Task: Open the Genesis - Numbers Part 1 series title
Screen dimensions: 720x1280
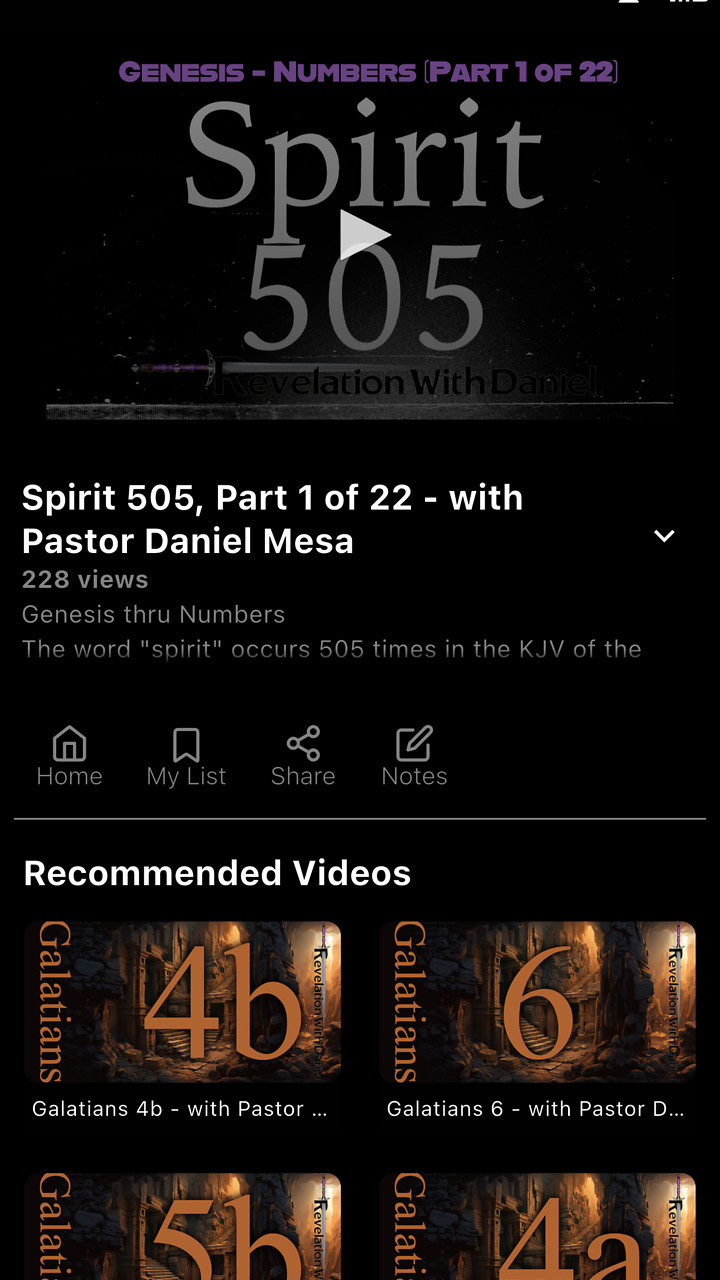Action: [x=368, y=71]
